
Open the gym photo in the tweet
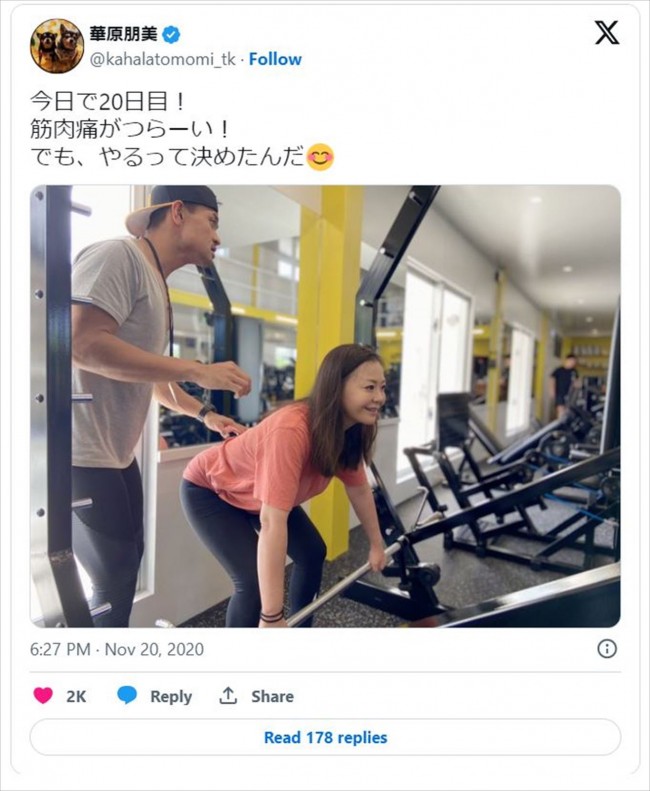pos(325,405)
